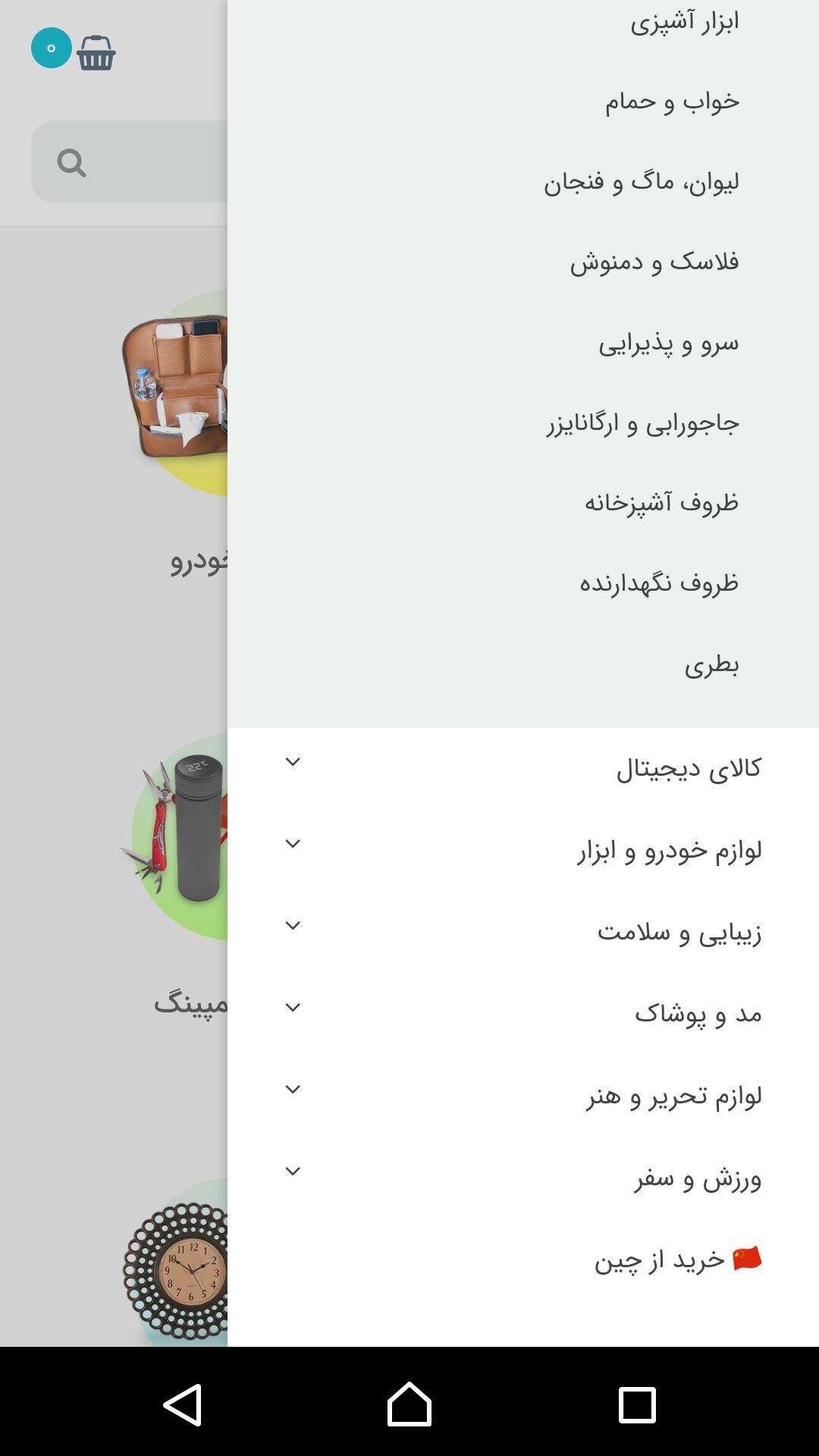
Task: Open ظروف نگهدارنده subcategory
Action: coord(658,583)
